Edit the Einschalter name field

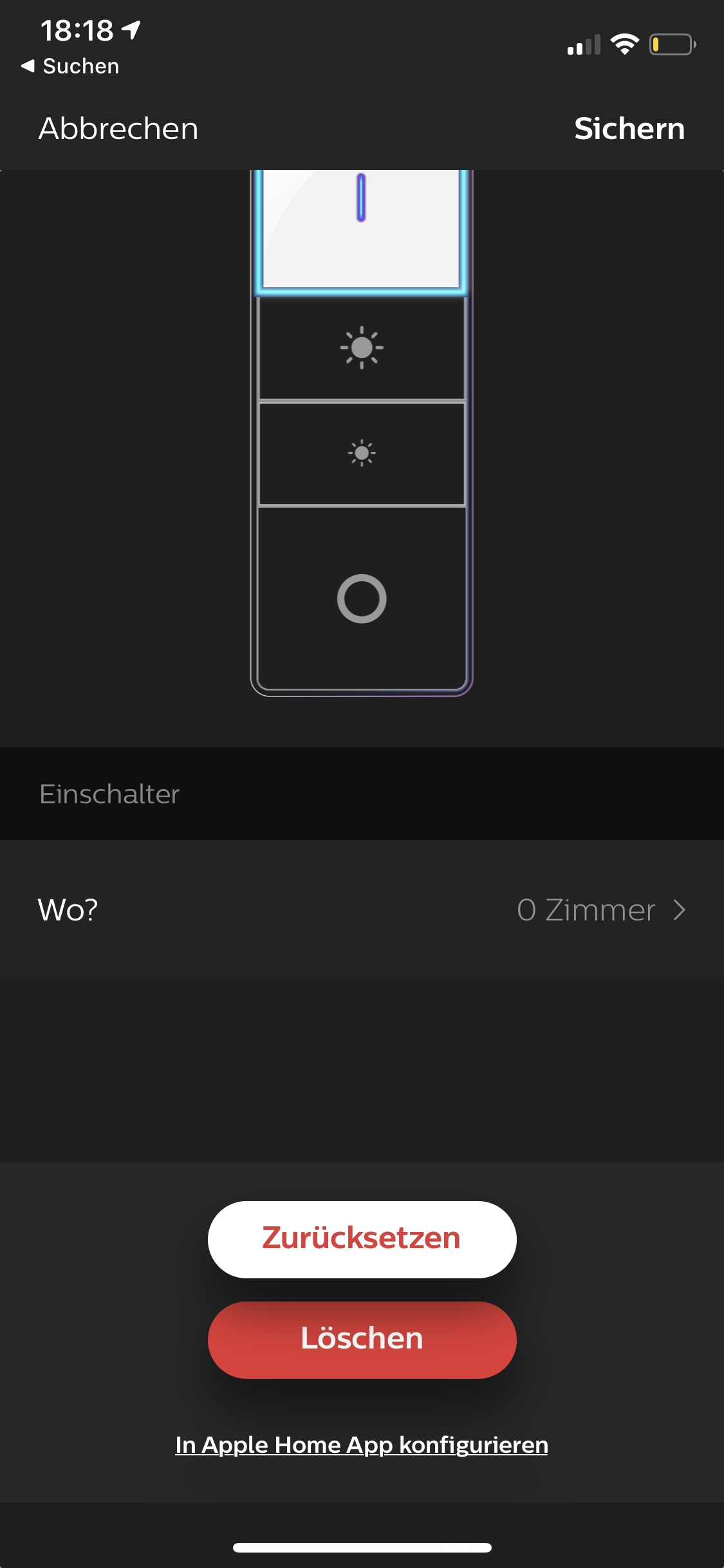click(x=360, y=794)
